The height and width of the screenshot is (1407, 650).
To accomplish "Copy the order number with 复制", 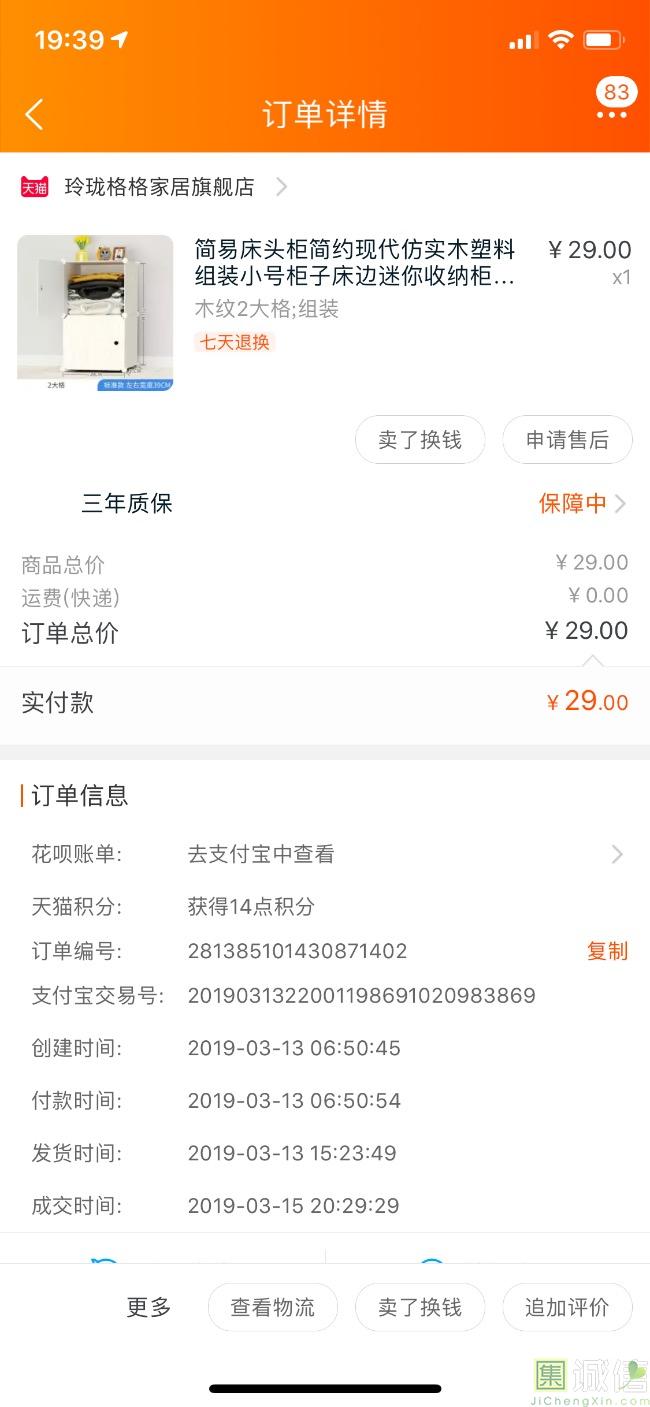I will (607, 951).
